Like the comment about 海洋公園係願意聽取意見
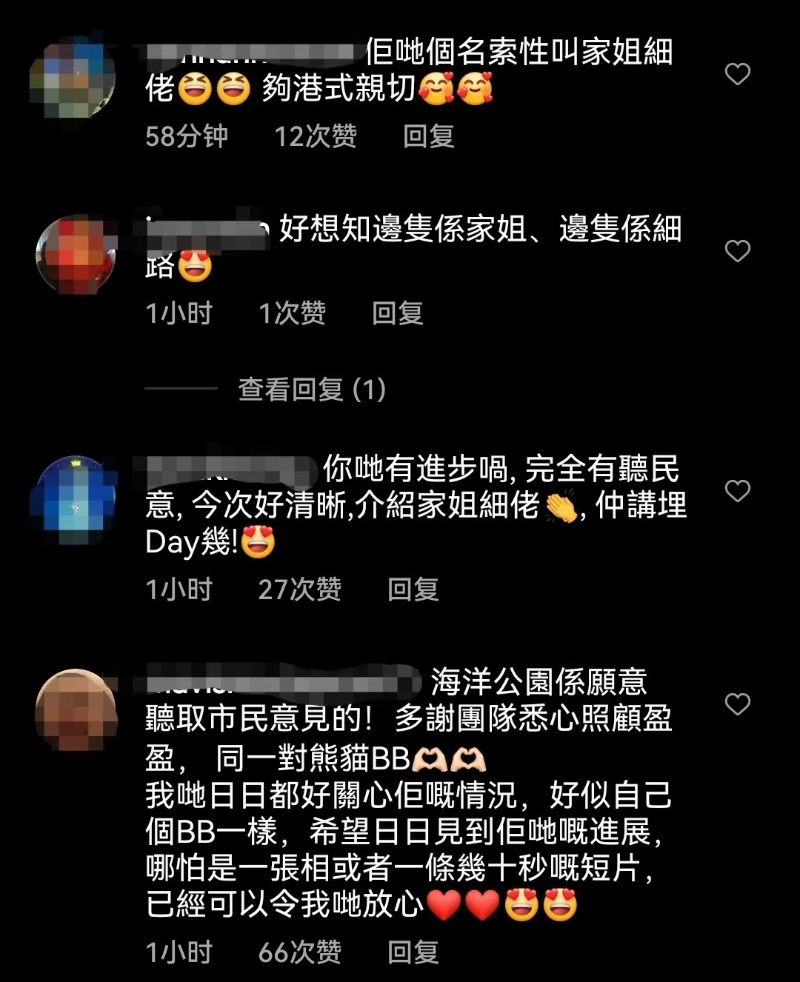Viewport: 800px width, 982px height. click(x=737, y=705)
